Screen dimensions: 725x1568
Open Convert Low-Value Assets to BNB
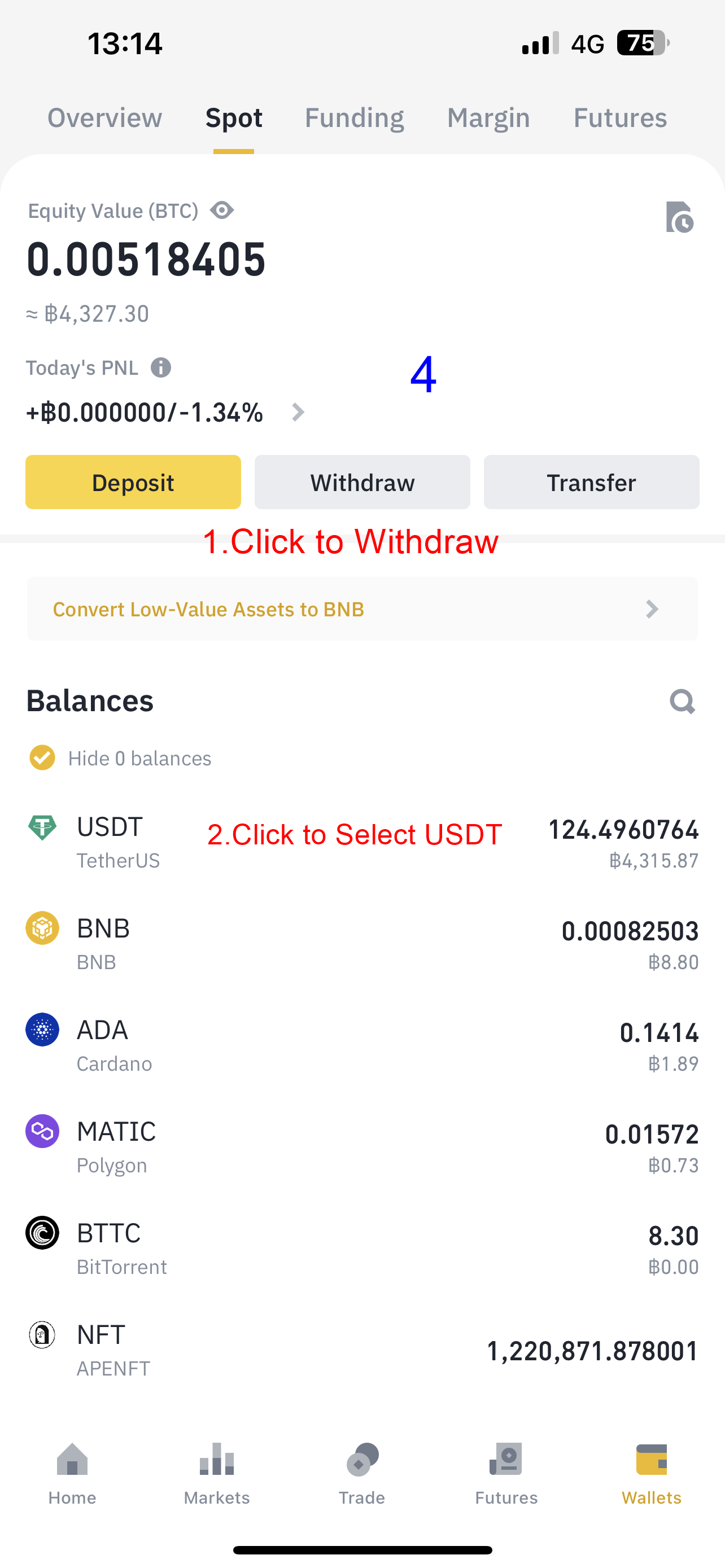click(362, 608)
